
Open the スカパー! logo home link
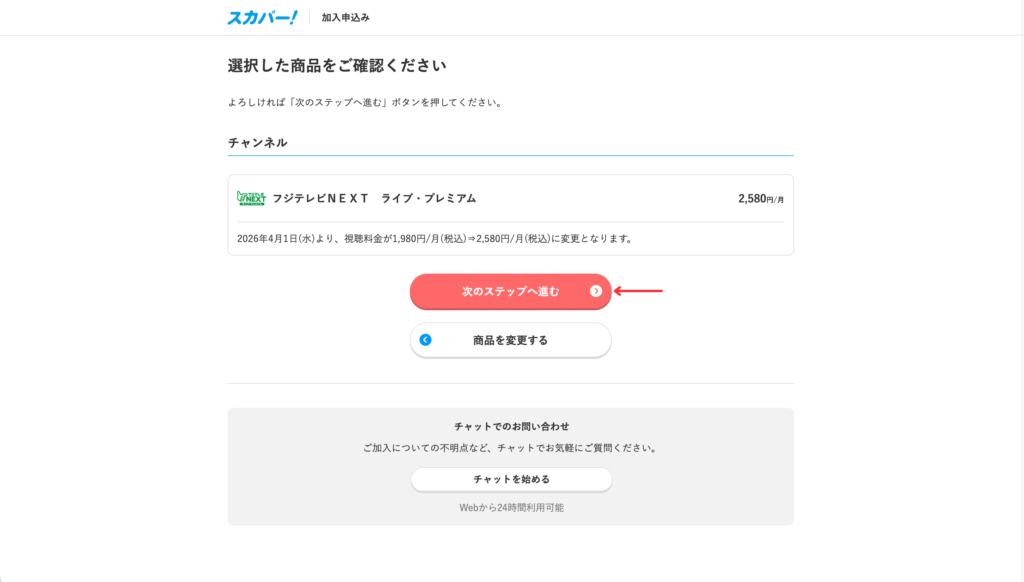coord(263,18)
